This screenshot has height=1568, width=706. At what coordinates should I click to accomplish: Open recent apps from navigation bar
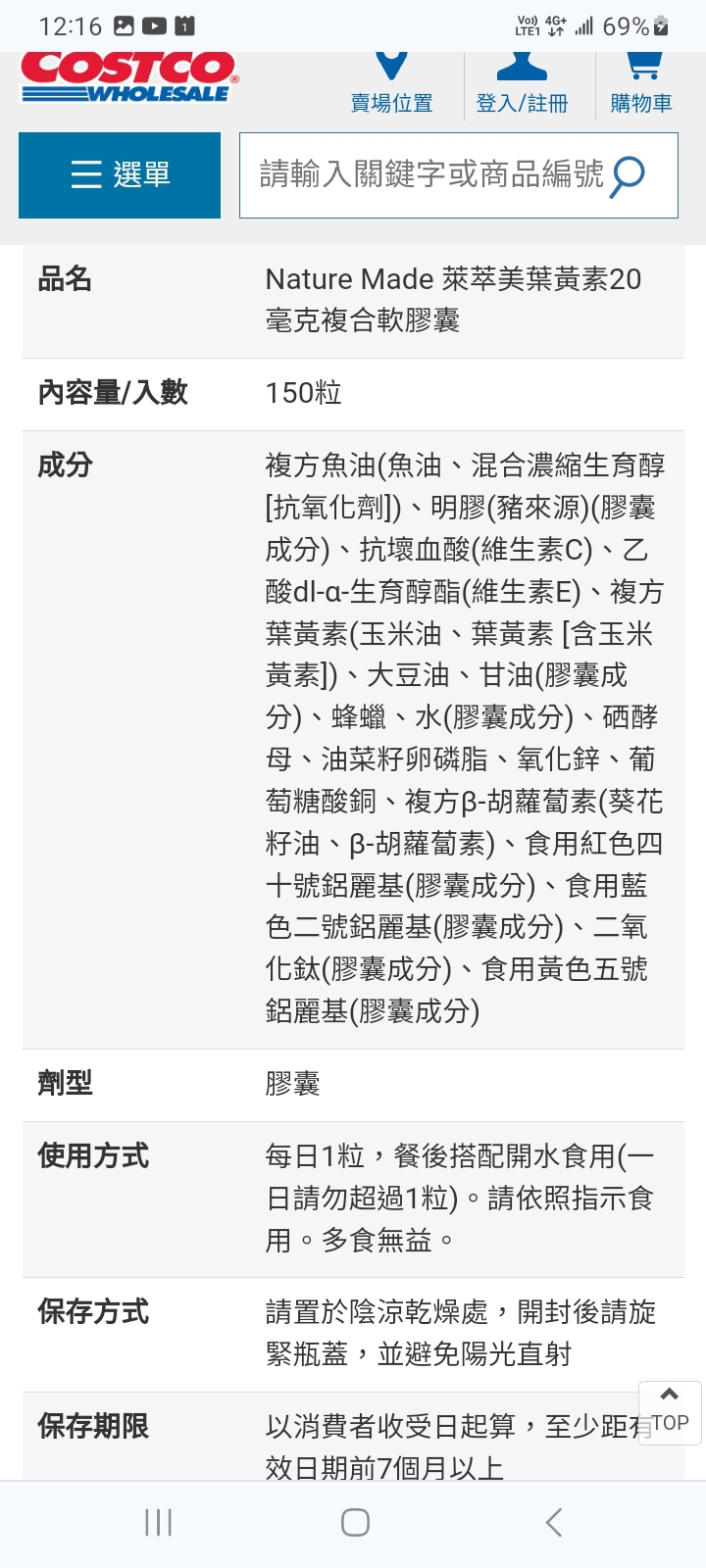click(158, 1522)
